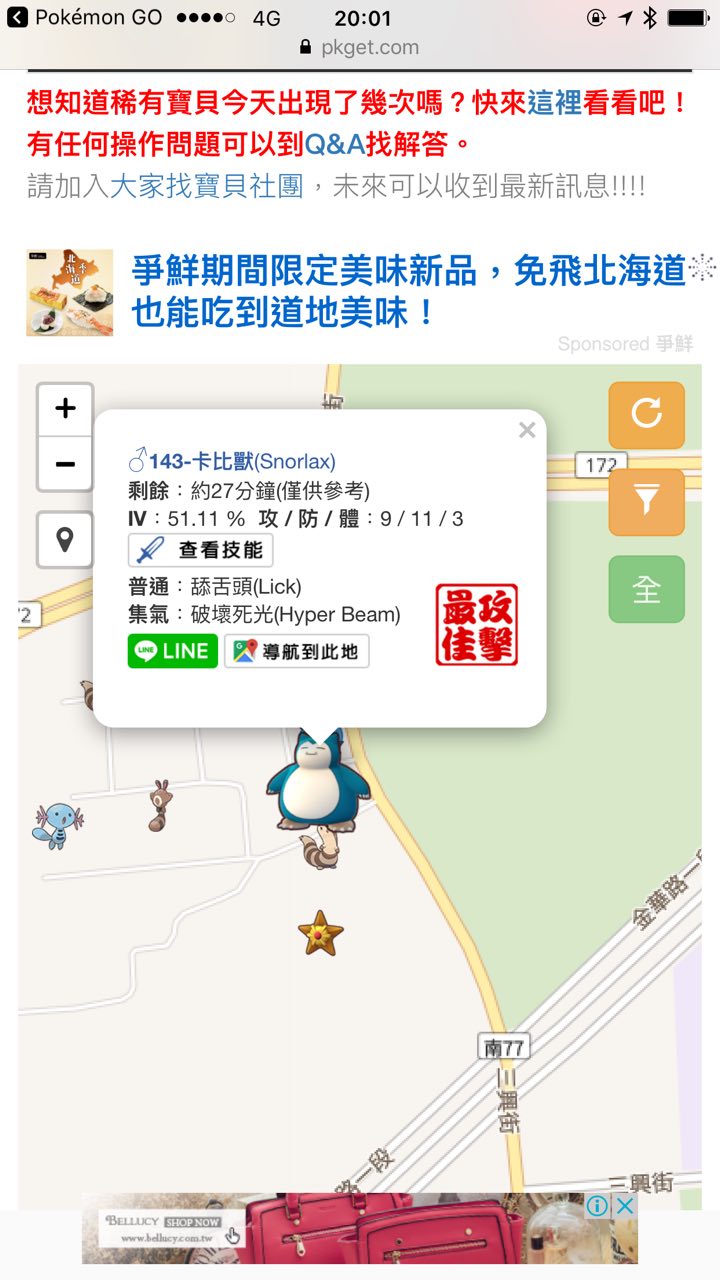Open the 爭鮮 sponsored ad headline
Image resolution: width=720 pixels, height=1280 pixels.
[410, 291]
